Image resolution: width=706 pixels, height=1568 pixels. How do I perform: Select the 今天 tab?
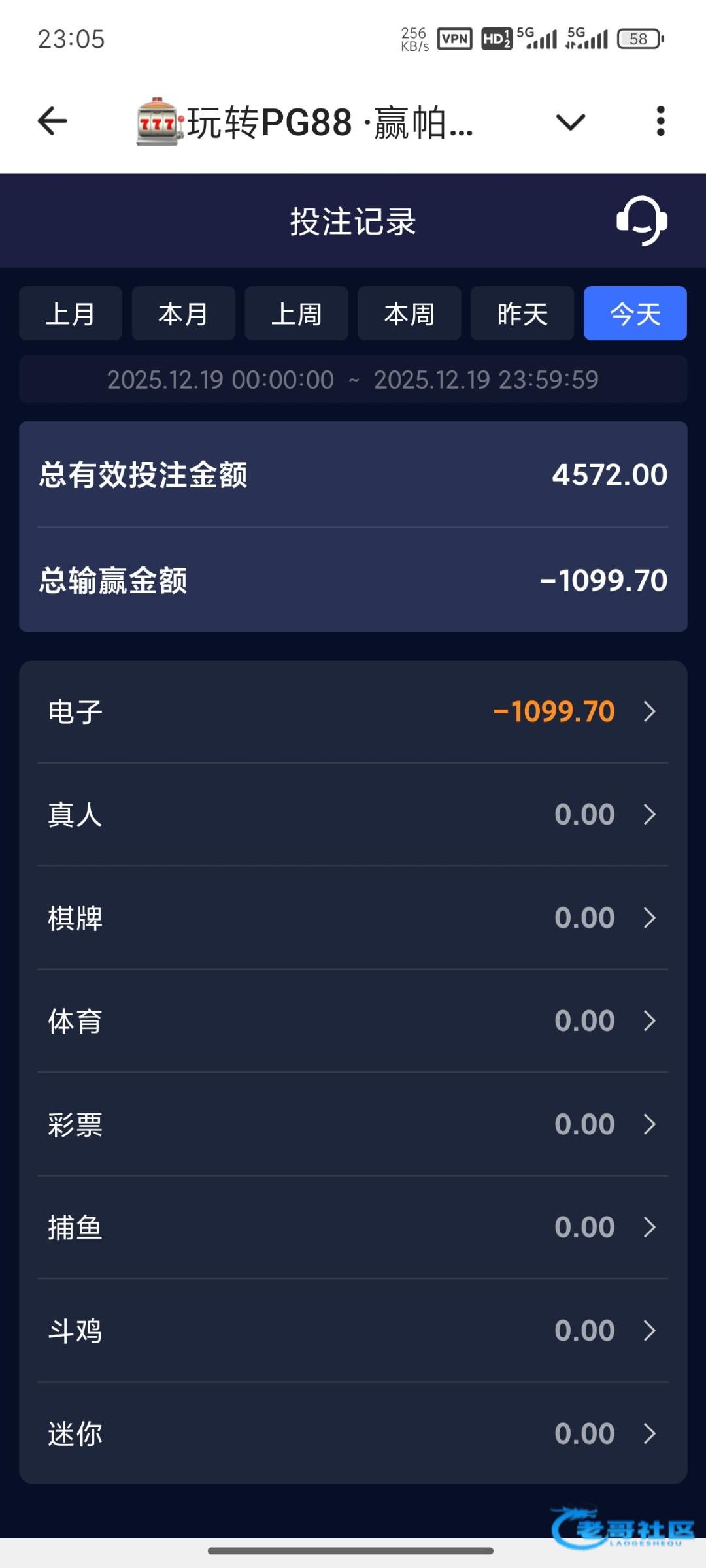click(x=635, y=314)
